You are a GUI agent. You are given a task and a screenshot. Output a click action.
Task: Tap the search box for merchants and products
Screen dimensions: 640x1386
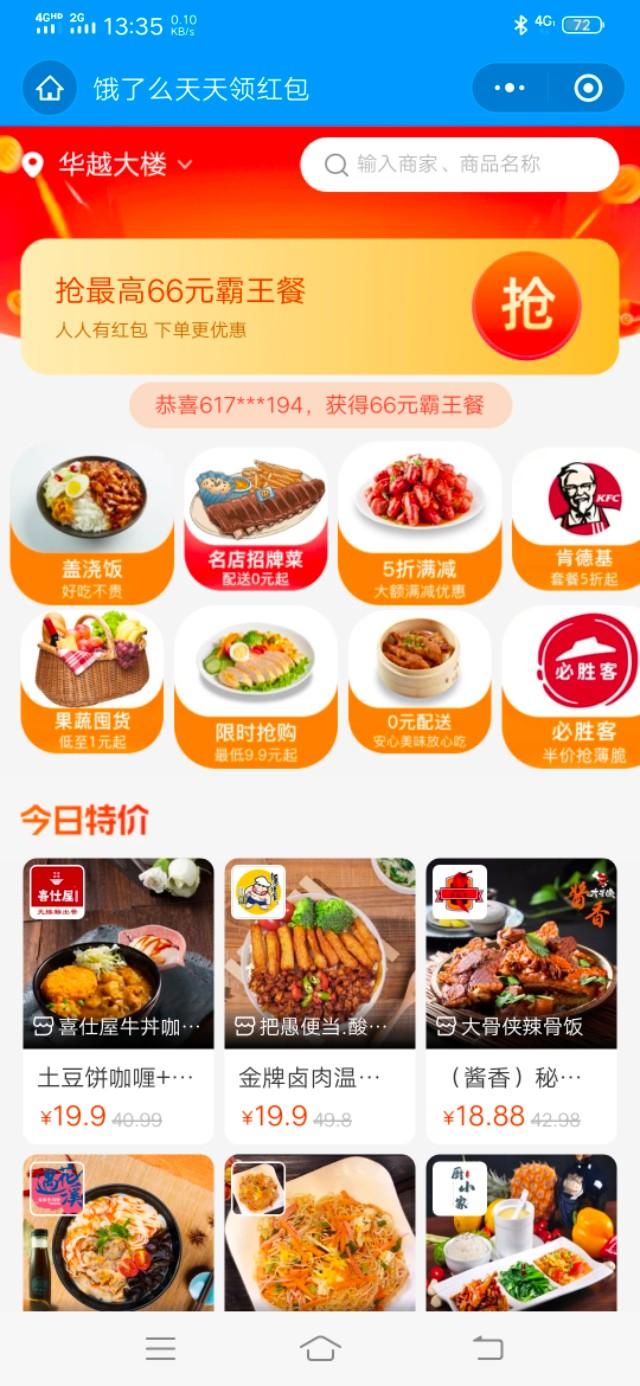point(460,165)
